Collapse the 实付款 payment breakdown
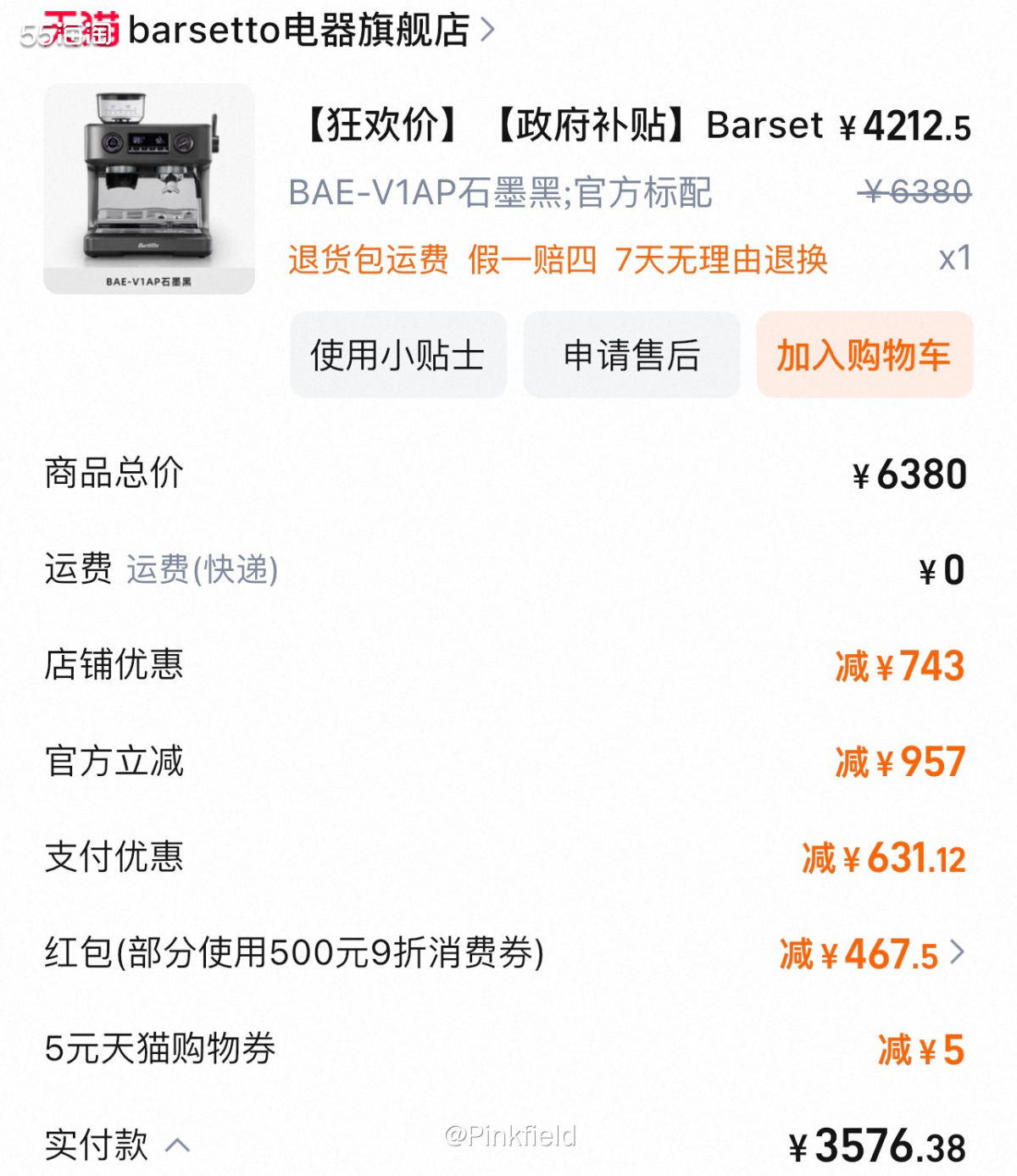 pos(177,1145)
